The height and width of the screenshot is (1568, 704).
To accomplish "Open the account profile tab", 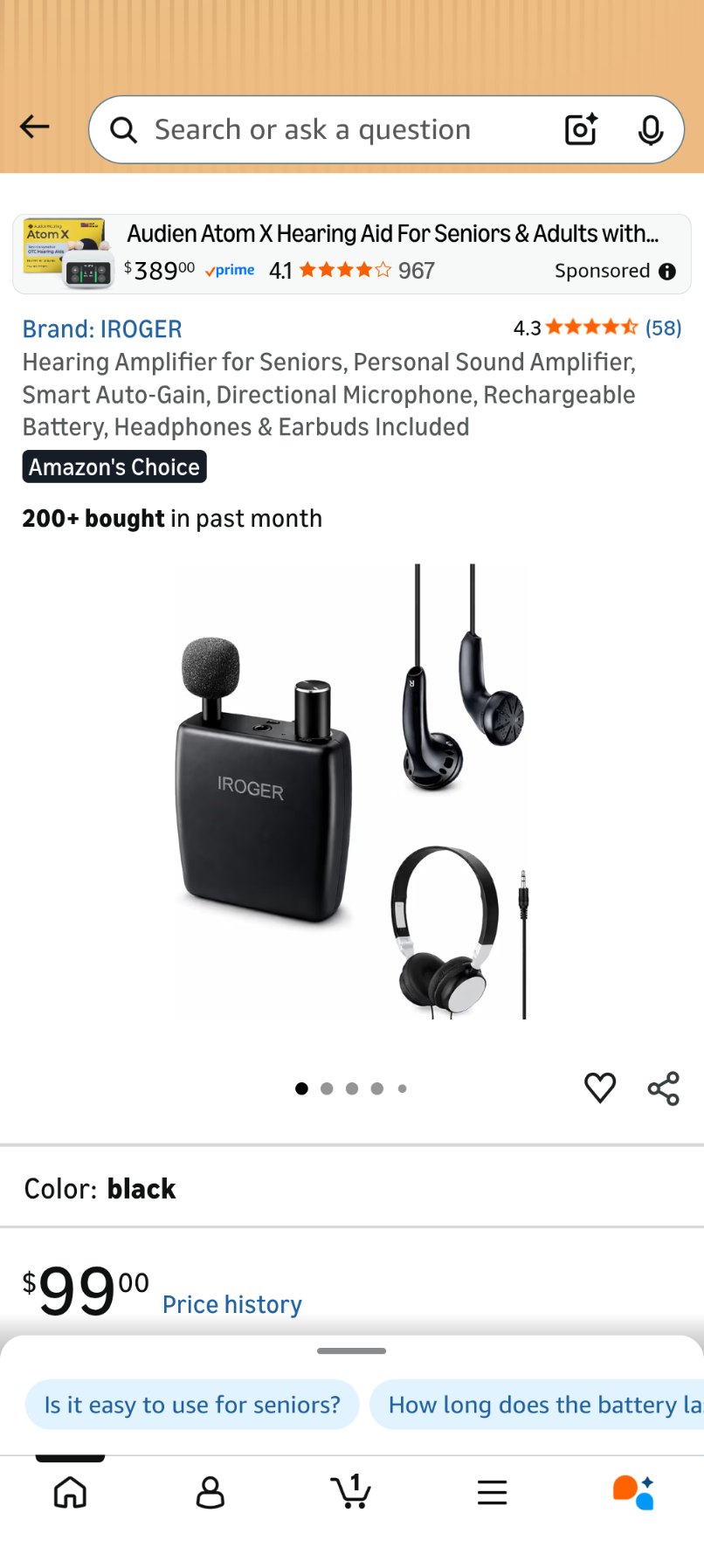I will (211, 1492).
